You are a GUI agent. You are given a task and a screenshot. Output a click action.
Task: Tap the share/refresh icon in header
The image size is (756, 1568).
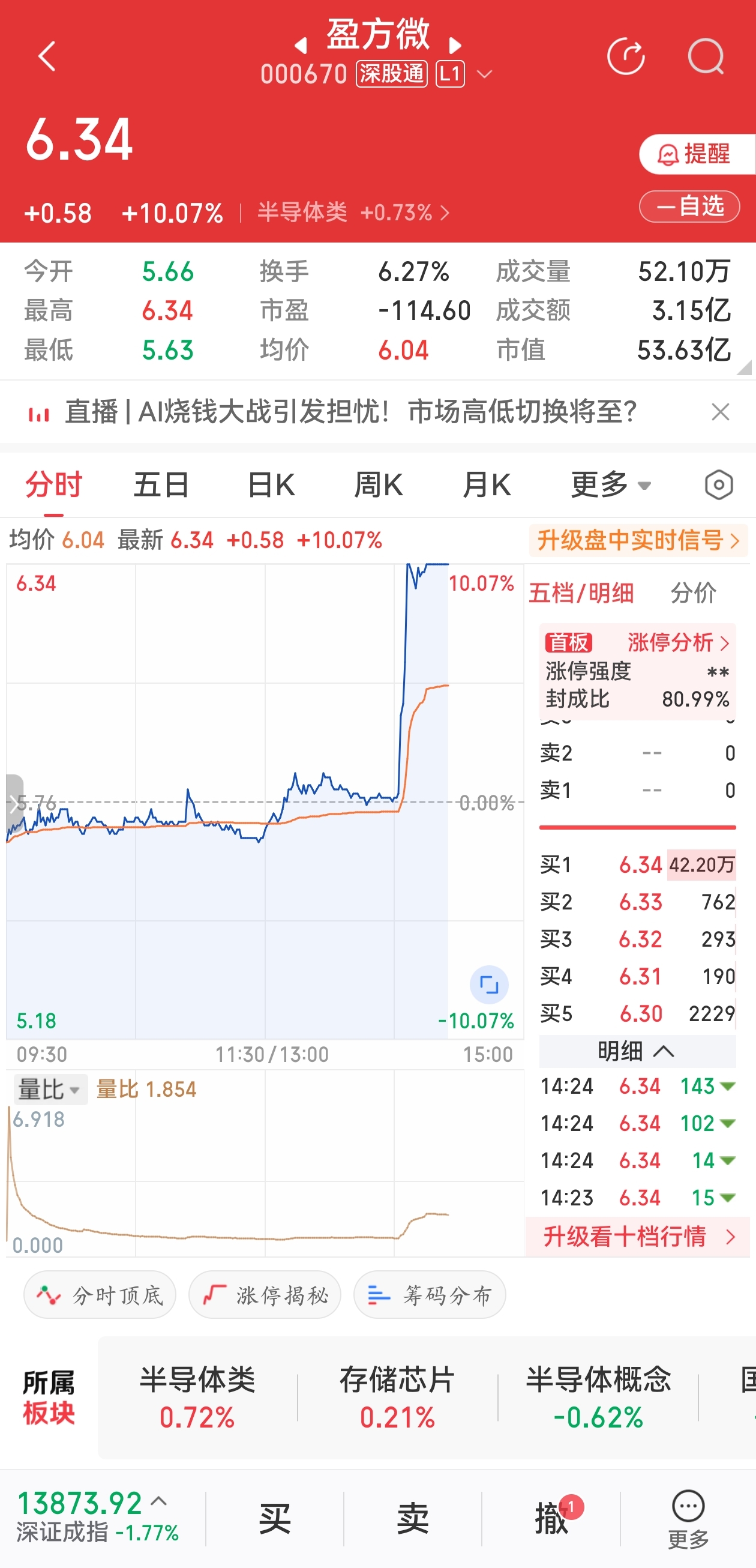click(x=626, y=56)
